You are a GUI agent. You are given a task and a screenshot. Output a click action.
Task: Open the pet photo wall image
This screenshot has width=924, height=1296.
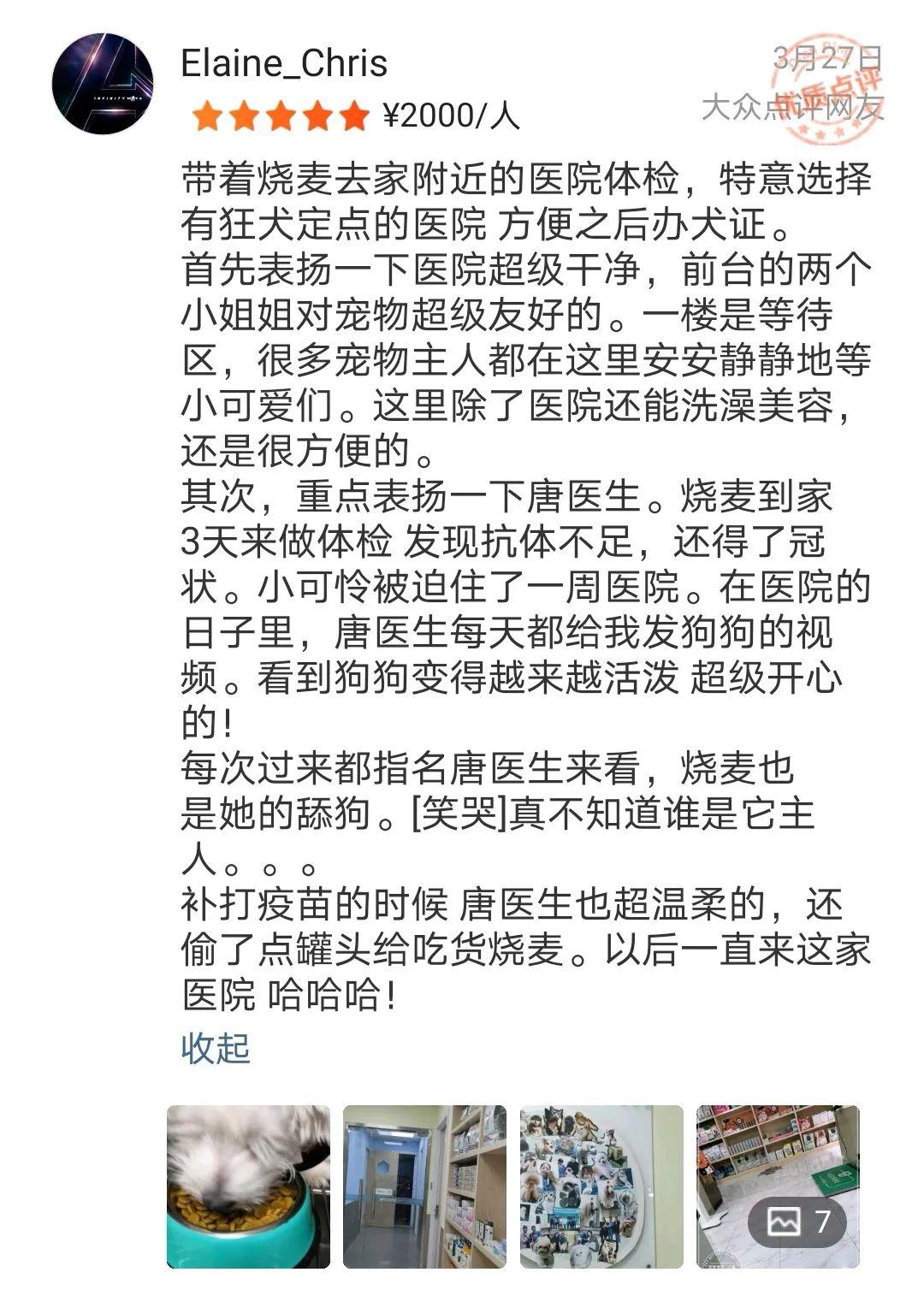pyautogui.click(x=601, y=1186)
